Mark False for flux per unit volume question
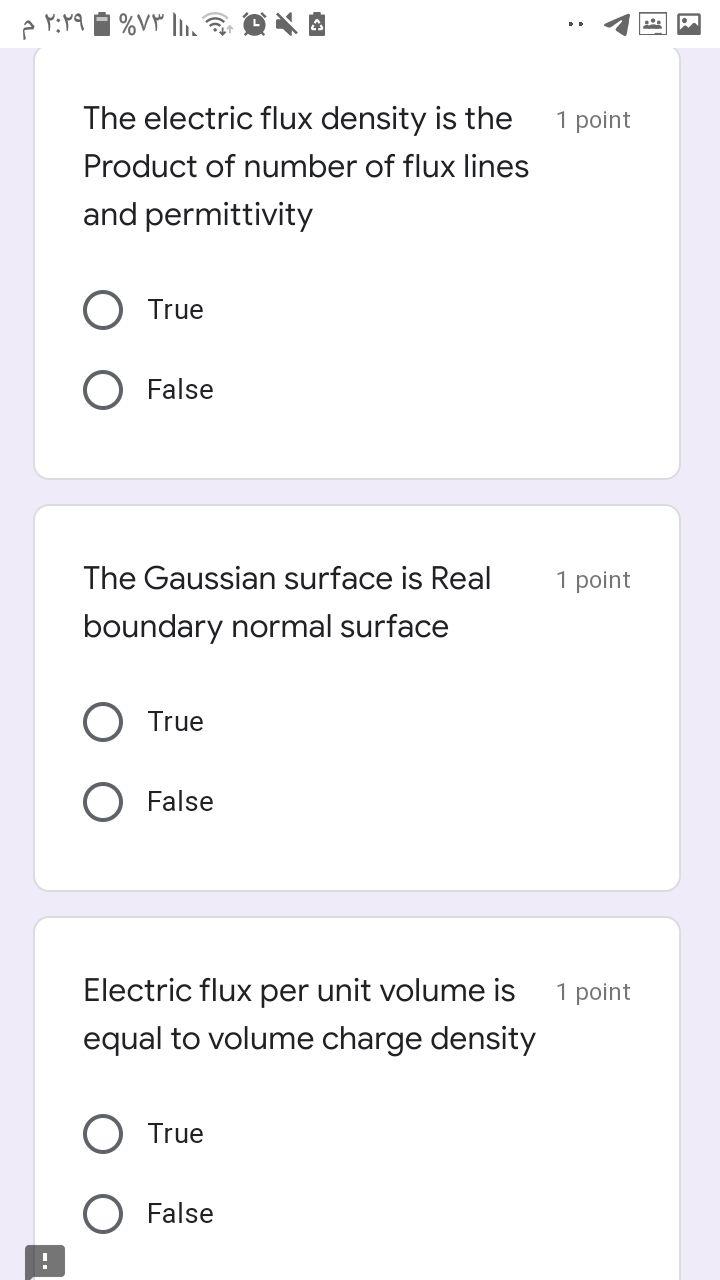Screen dimensions: 720x1280 click(x=103, y=1214)
